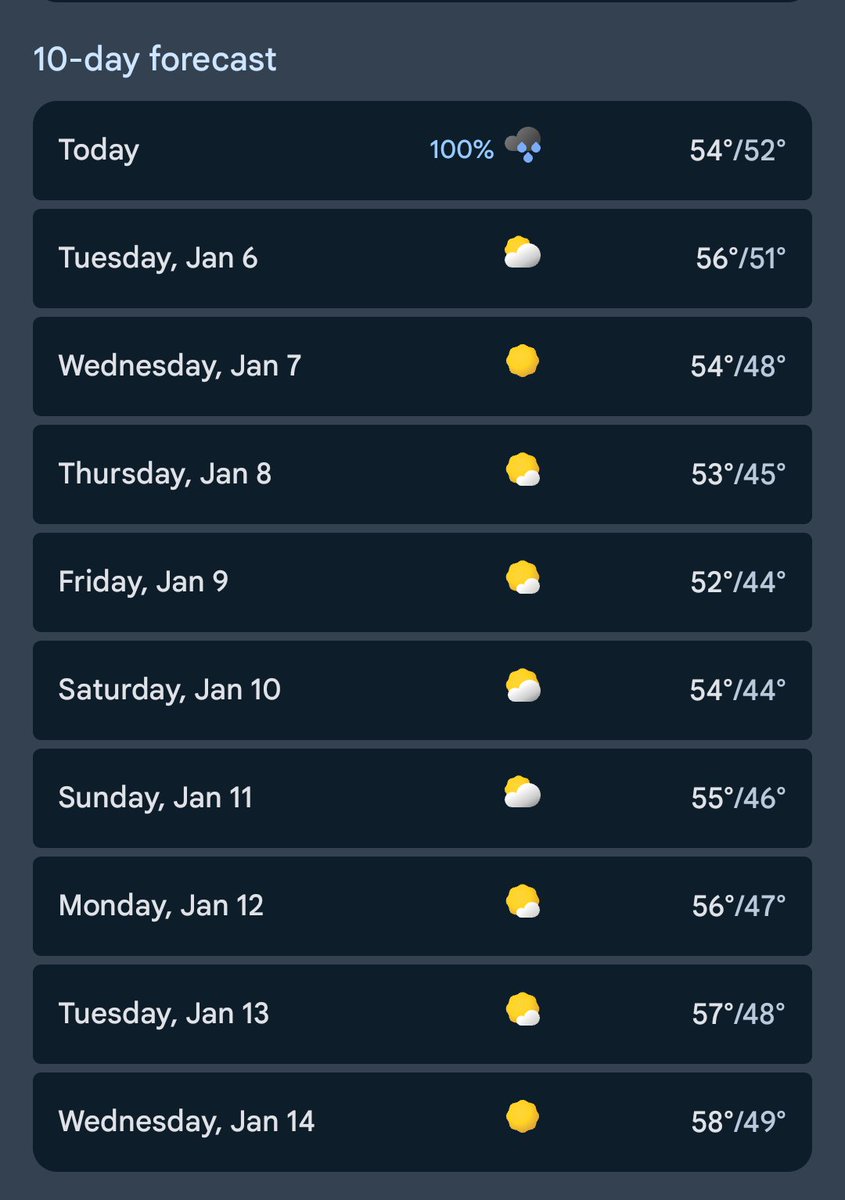Image resolution: width=845 pixels, height=1200 pixels.
Task: Expand Today's forecast row
Action: click(422, 150)
